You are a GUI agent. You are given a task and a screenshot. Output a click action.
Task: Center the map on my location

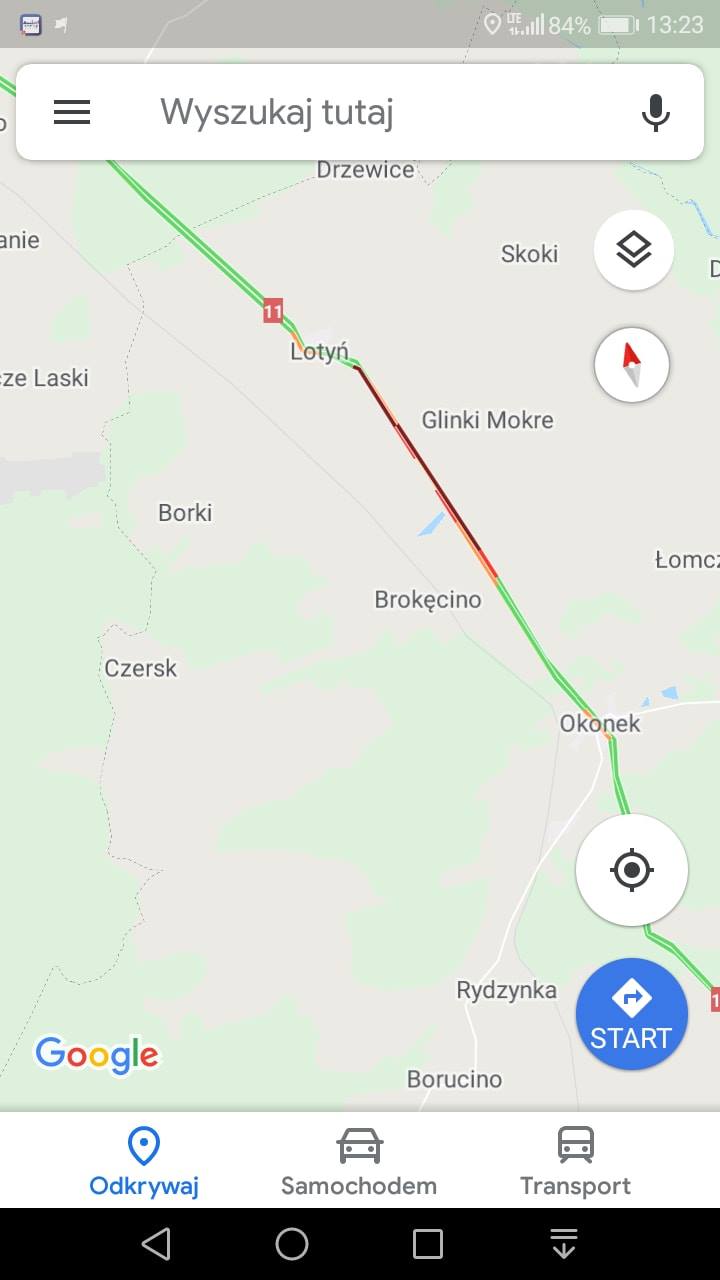(x=632, y=870)
